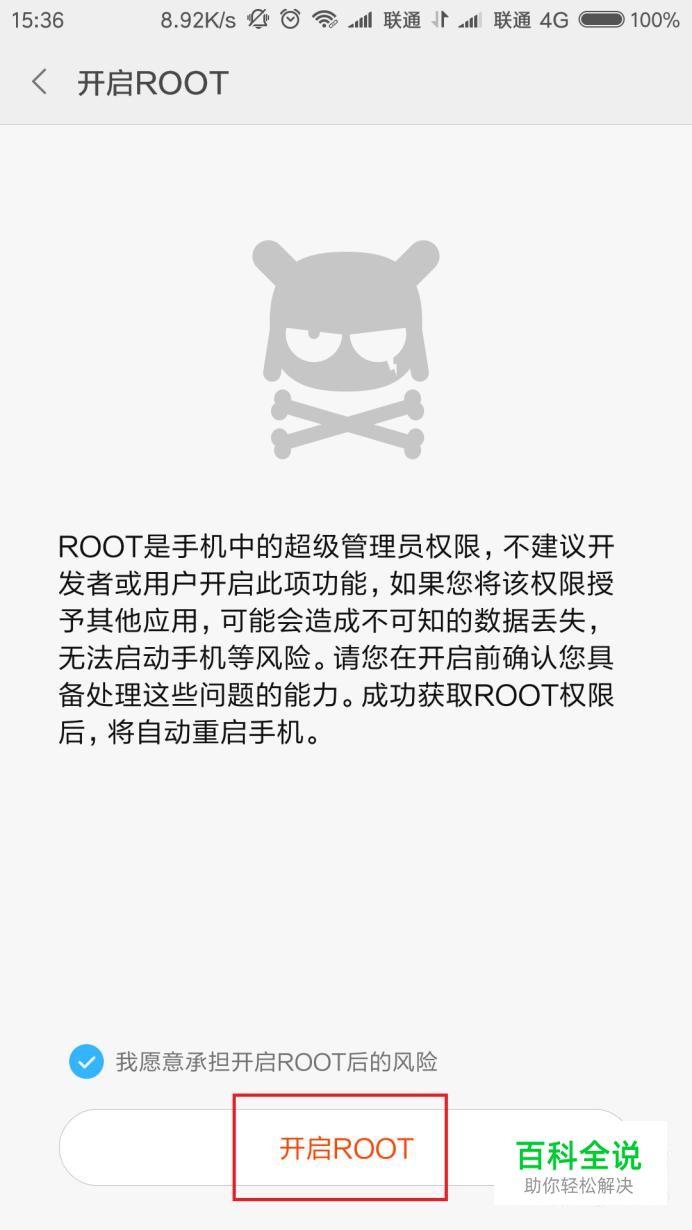The width and height of the screenshot is (692, 1230).
Task: Tap the 开启ROOT button
Action: pos(346,1147)
